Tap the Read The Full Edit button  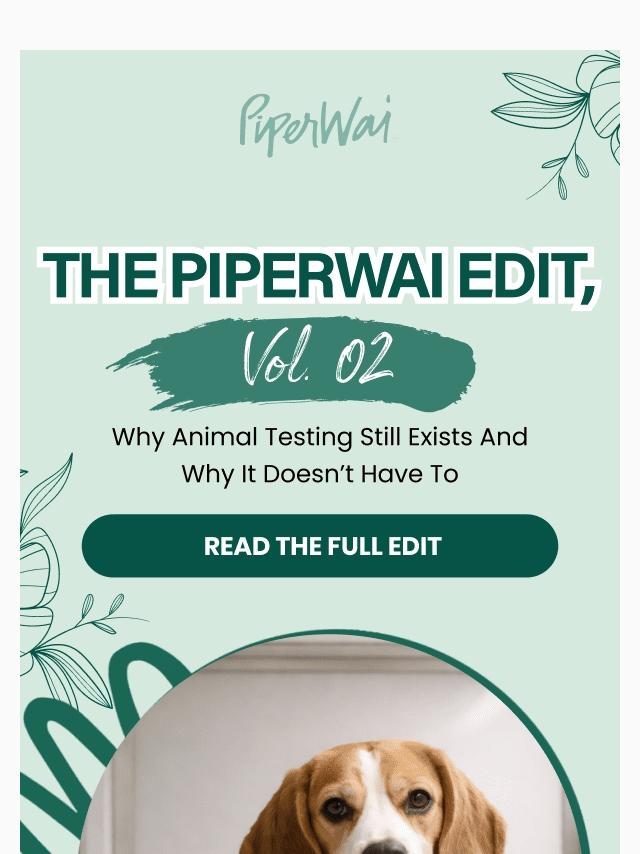tap(320, 546)
